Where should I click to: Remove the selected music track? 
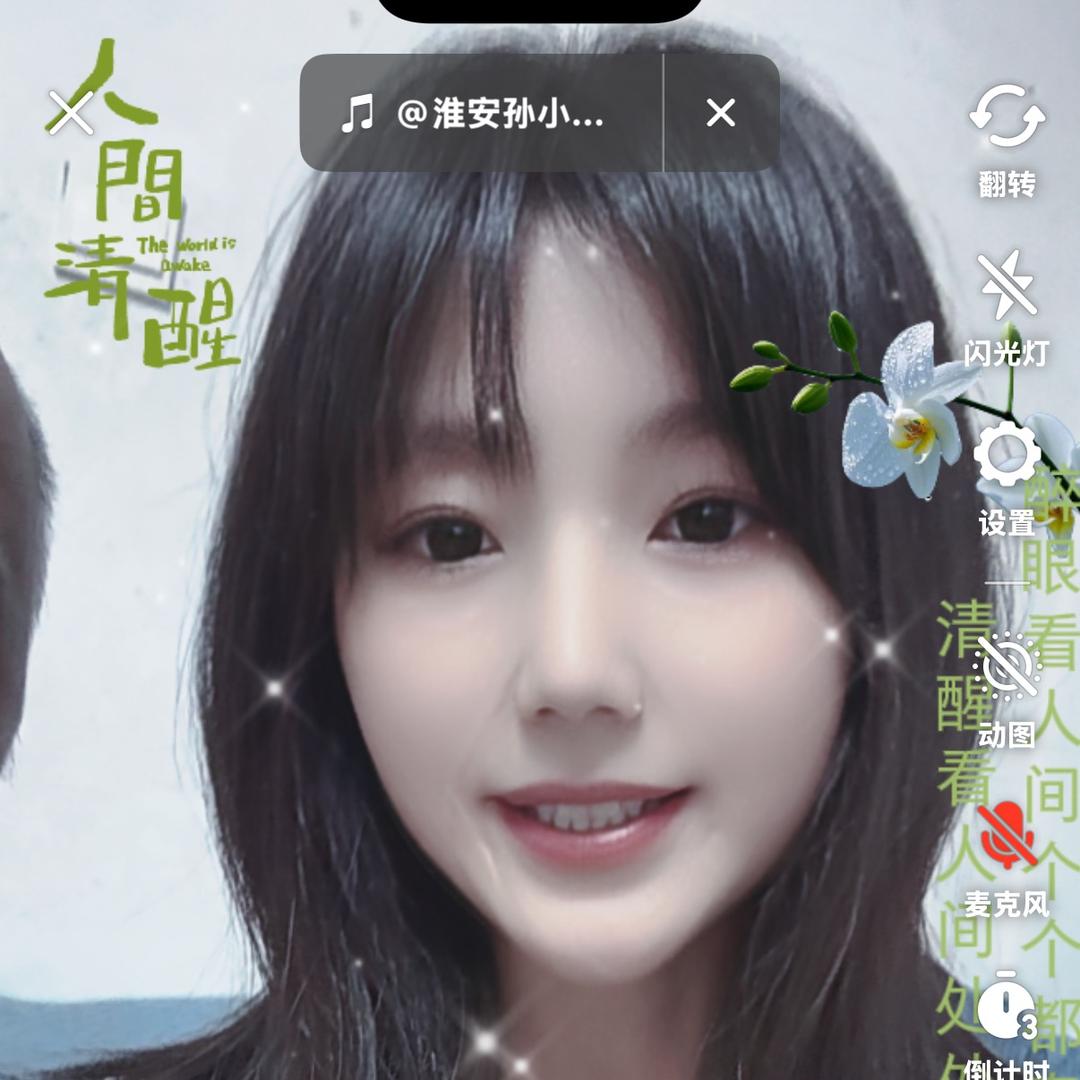pyautogui.click(x=720, y=113)
